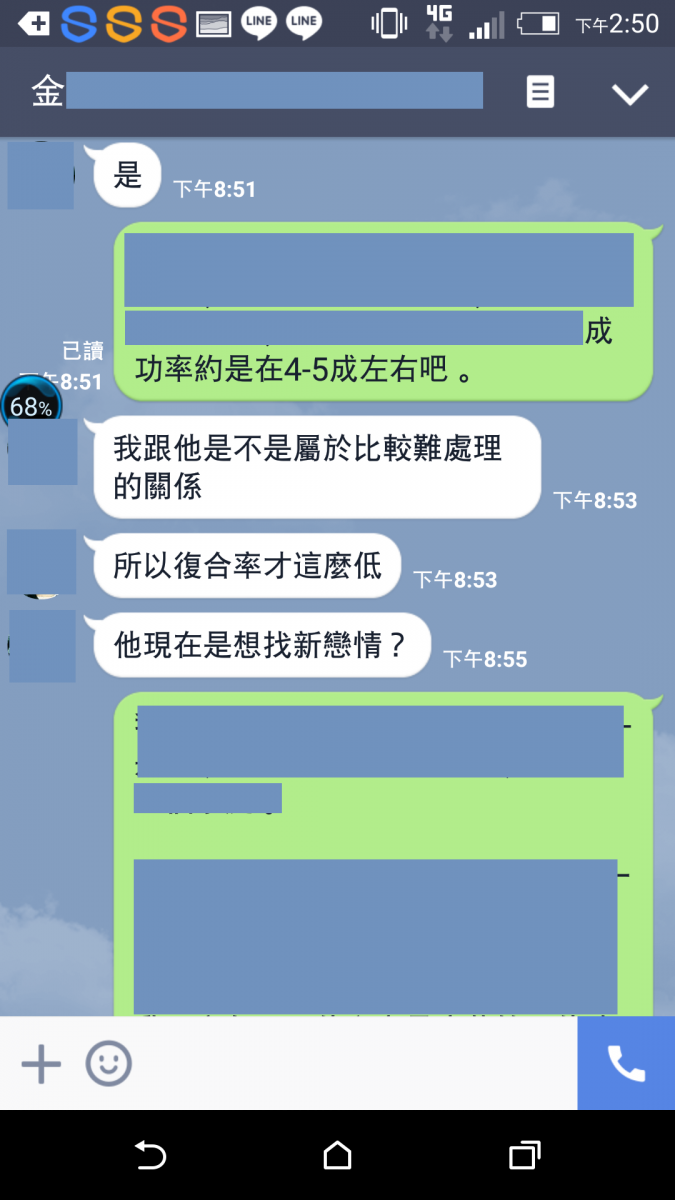Open the attachment plus menu
The width and height of the screenshot is (675, 1200).
click(x=41, y=1064)
